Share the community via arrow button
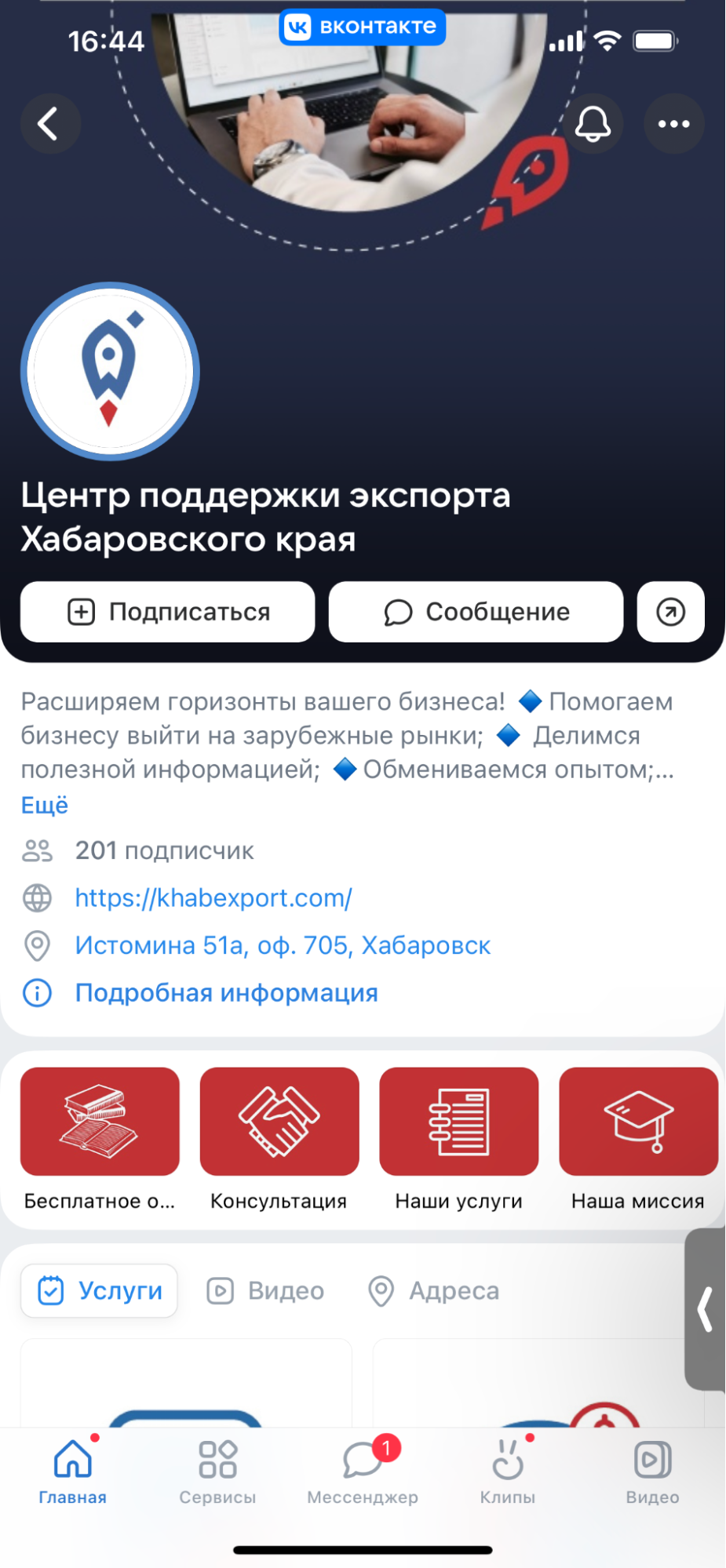The width and height of the screenshot is (726, 1568). pyautogui.click(x=670, y=612)
